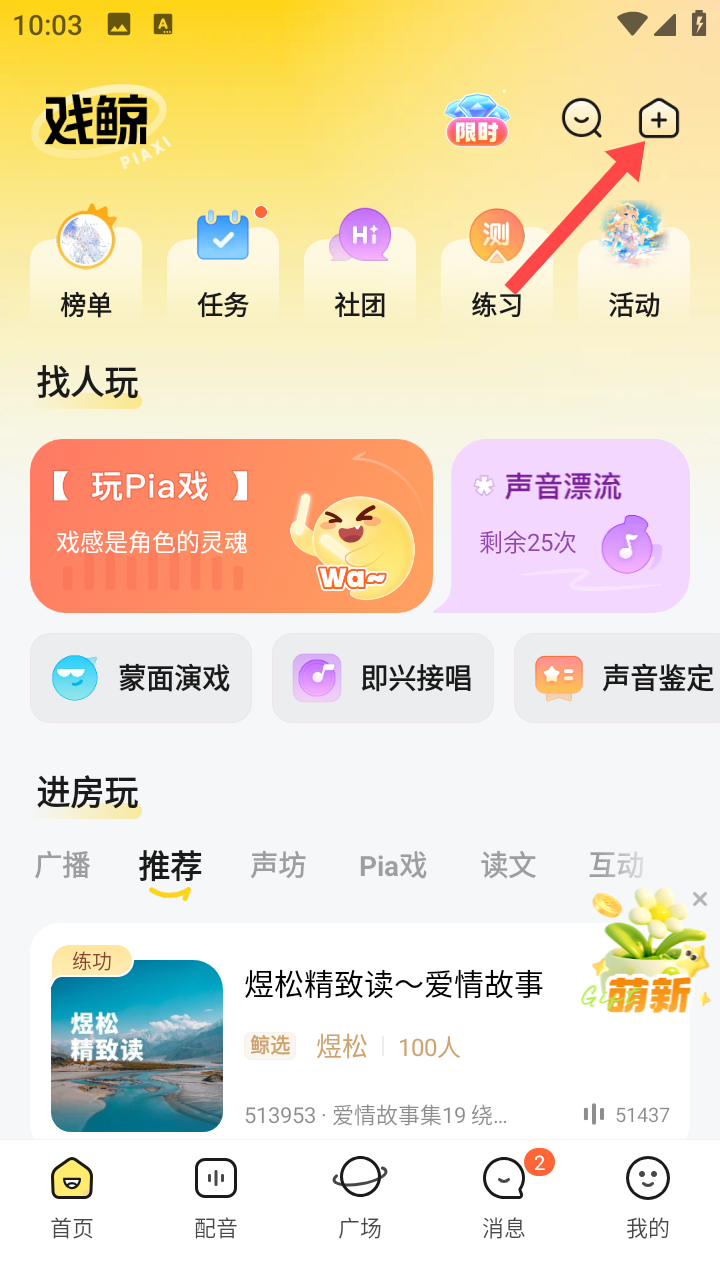
Task: Open the 玩Pia戏 card
Action: pyautogui.click(x=231, y=525)
